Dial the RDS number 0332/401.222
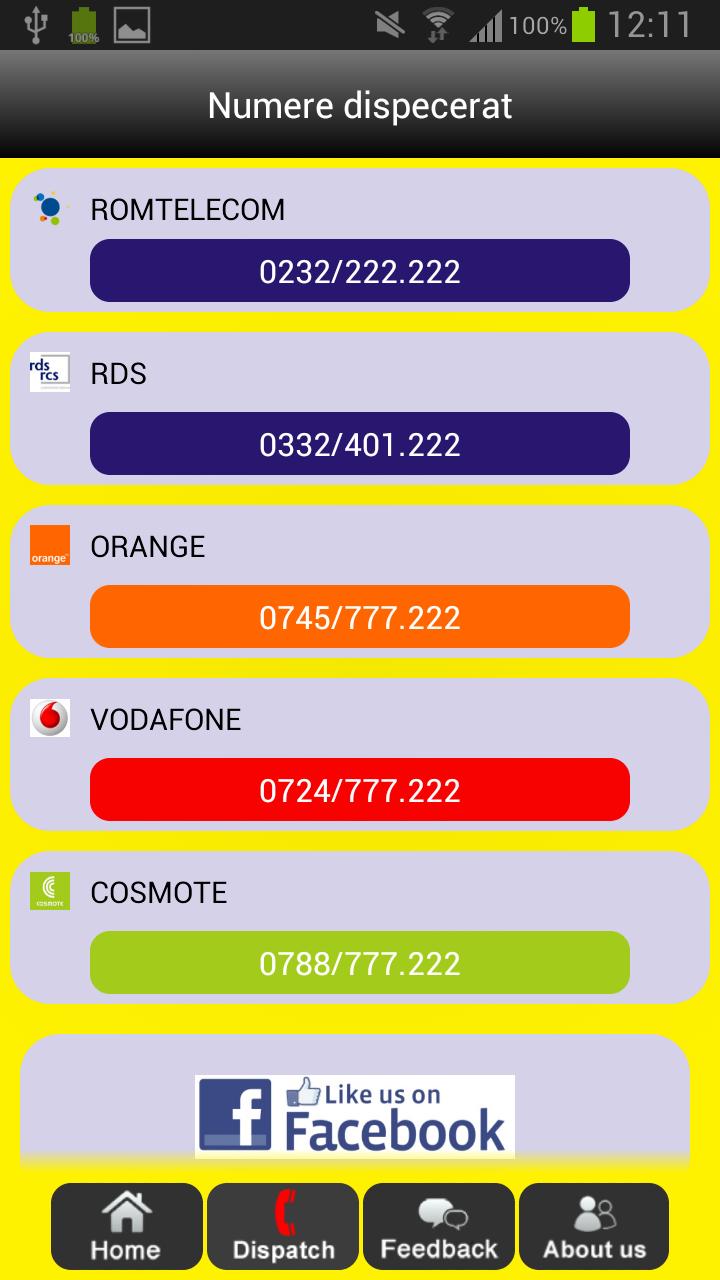This screenshot has width=720, height=1280. pos(360,444)
